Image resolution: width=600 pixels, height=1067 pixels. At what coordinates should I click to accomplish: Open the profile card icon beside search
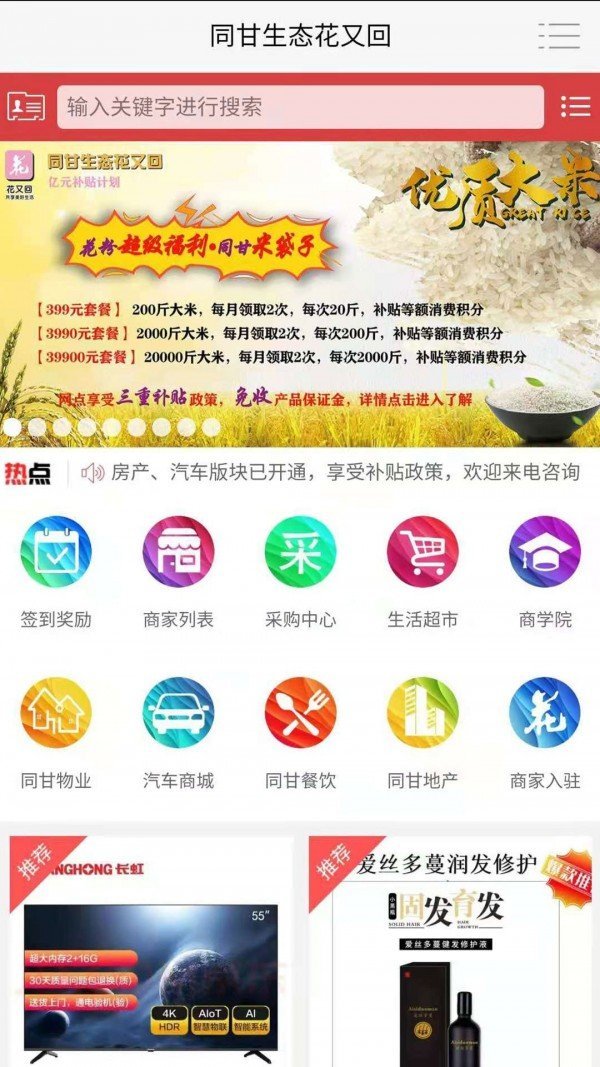pyautogui.click(x=27, y=106)
